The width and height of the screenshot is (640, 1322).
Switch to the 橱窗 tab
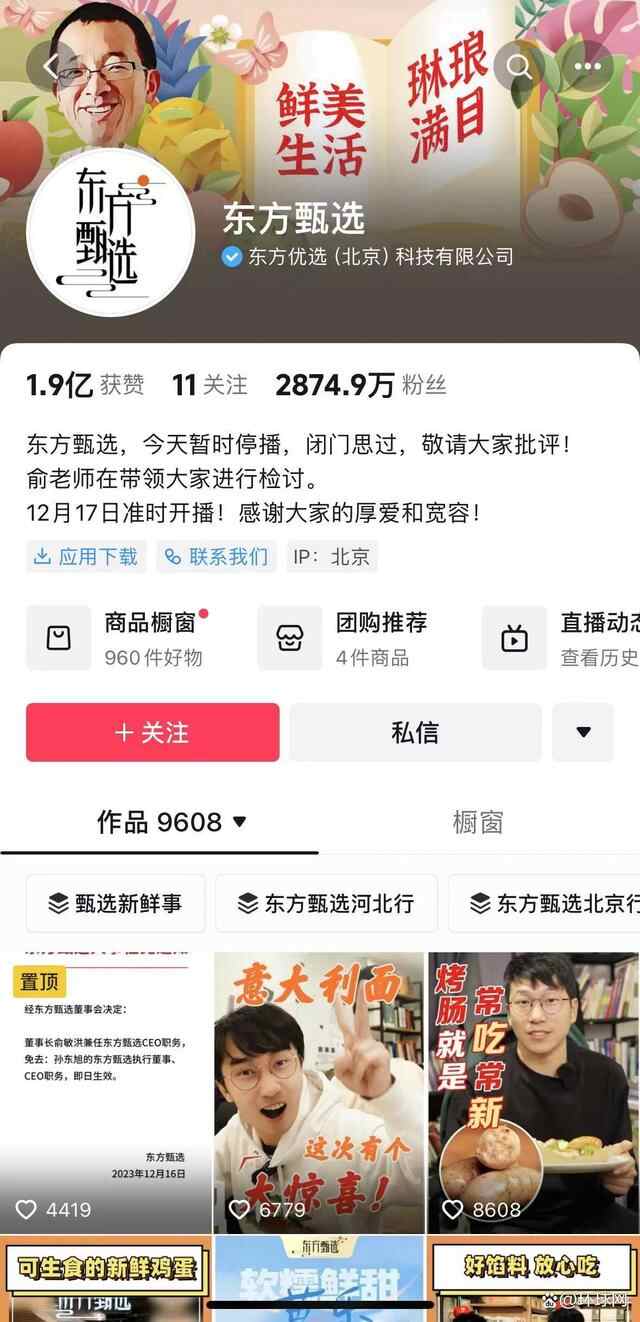click(x=477, y=822)
